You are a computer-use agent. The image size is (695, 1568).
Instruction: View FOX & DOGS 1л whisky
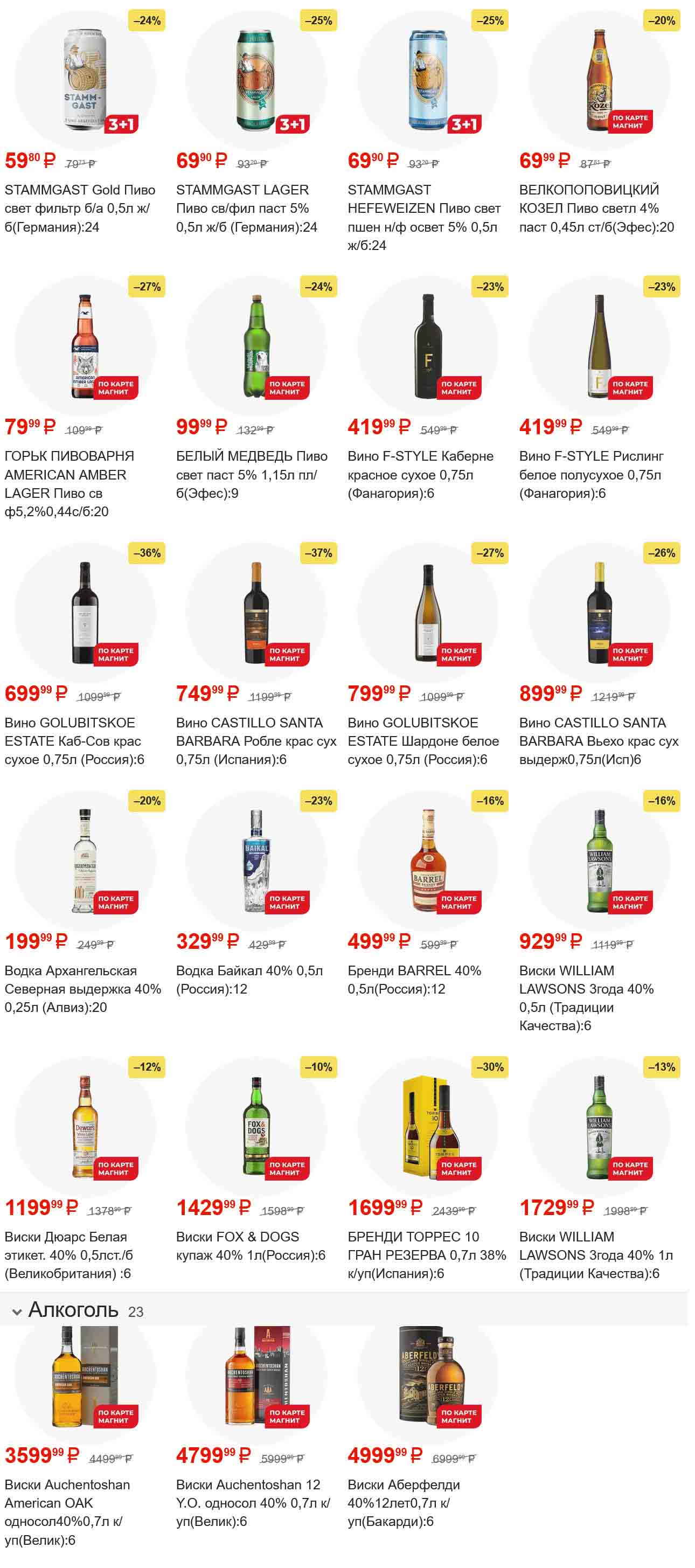[x=256, y=1127]
